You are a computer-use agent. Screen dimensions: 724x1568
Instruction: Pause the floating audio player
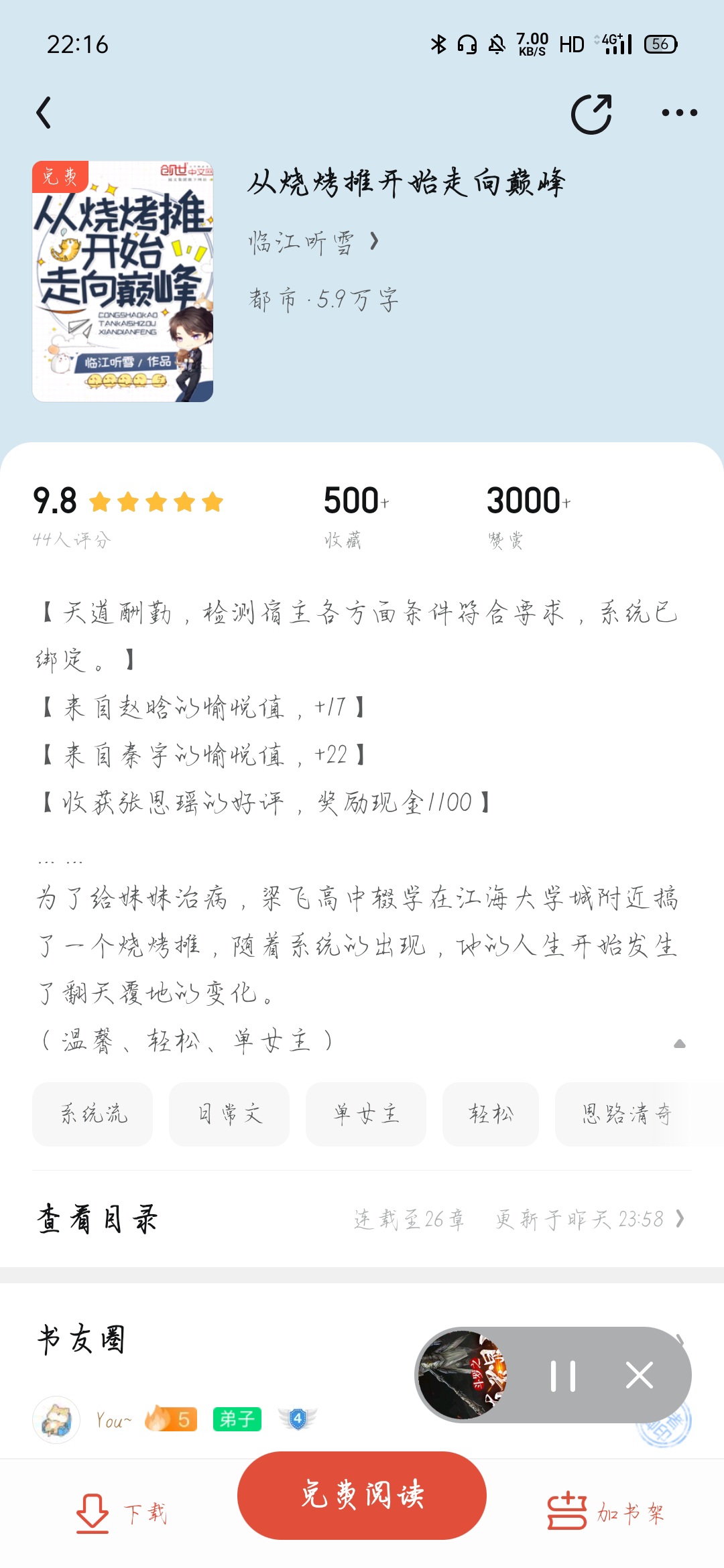[563, 1376]
